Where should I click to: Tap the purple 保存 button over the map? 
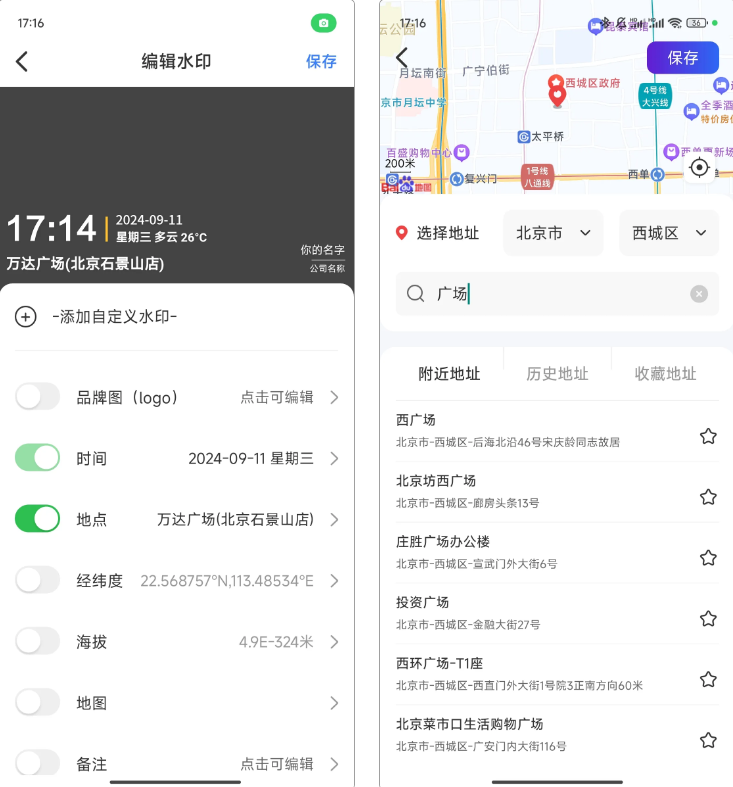click(682, 58)
